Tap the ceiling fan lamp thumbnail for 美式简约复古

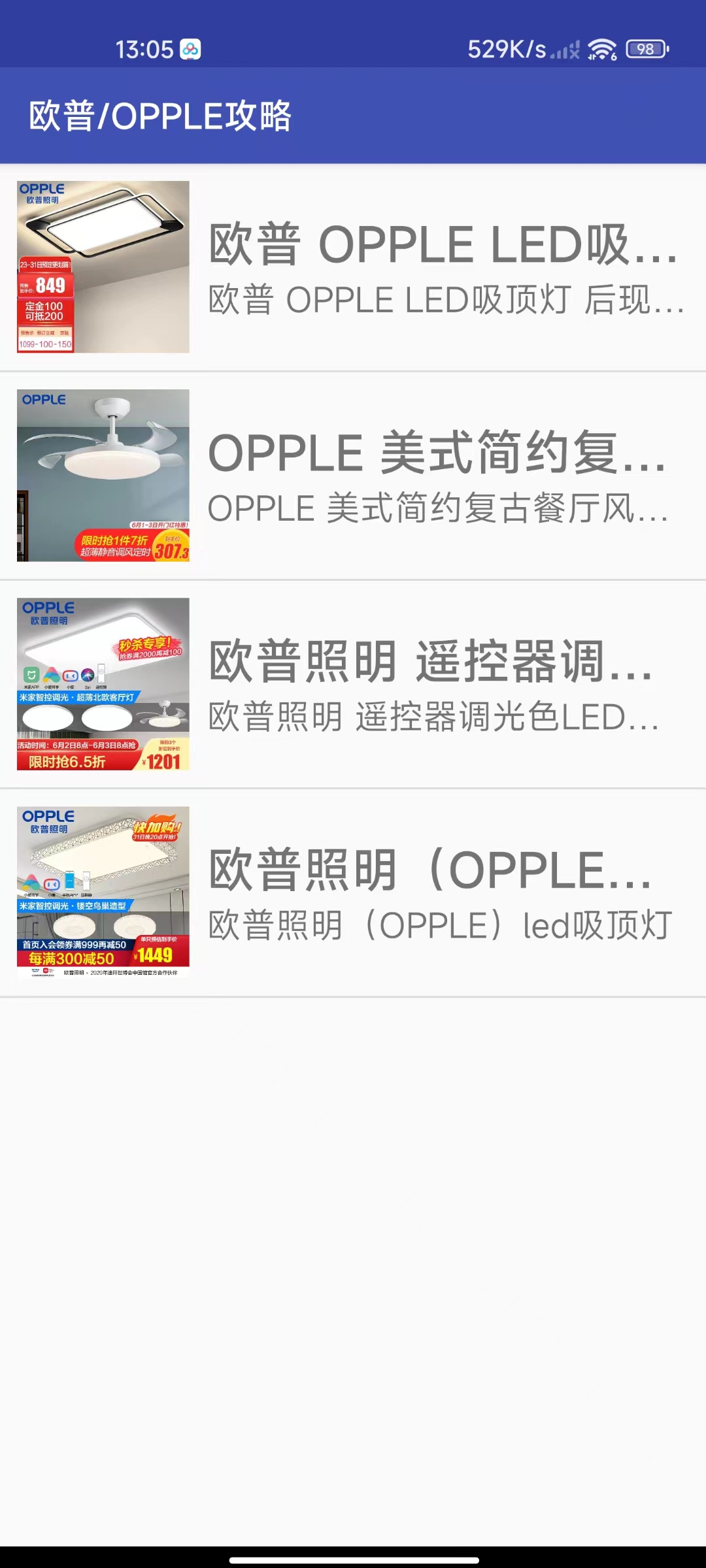click(x=101, y=475)
